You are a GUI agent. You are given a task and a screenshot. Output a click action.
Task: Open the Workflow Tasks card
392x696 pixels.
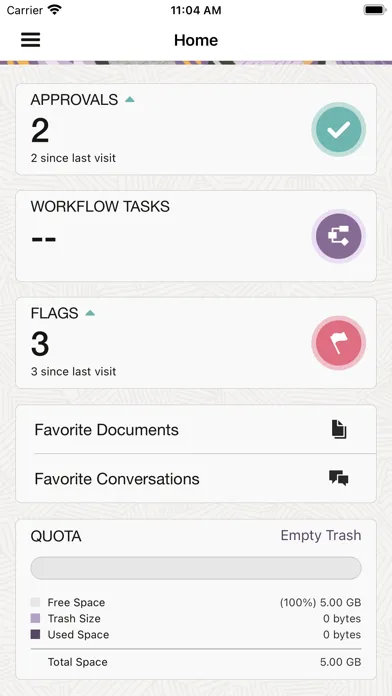point(196,236)
